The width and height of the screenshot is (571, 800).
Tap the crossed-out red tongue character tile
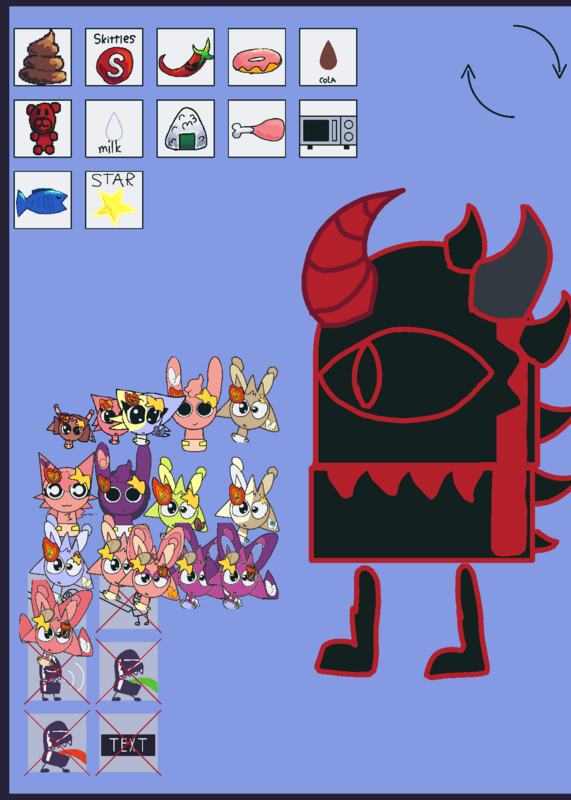(57, 743)
